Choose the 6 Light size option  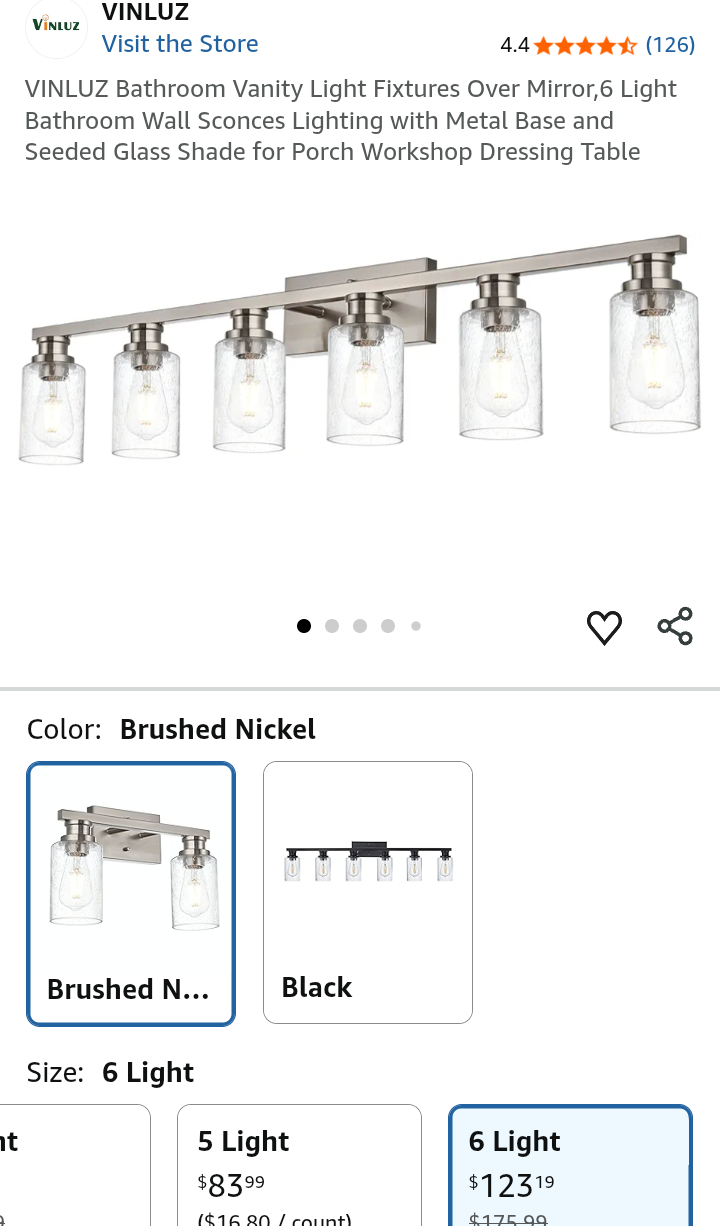(570, 1165)
